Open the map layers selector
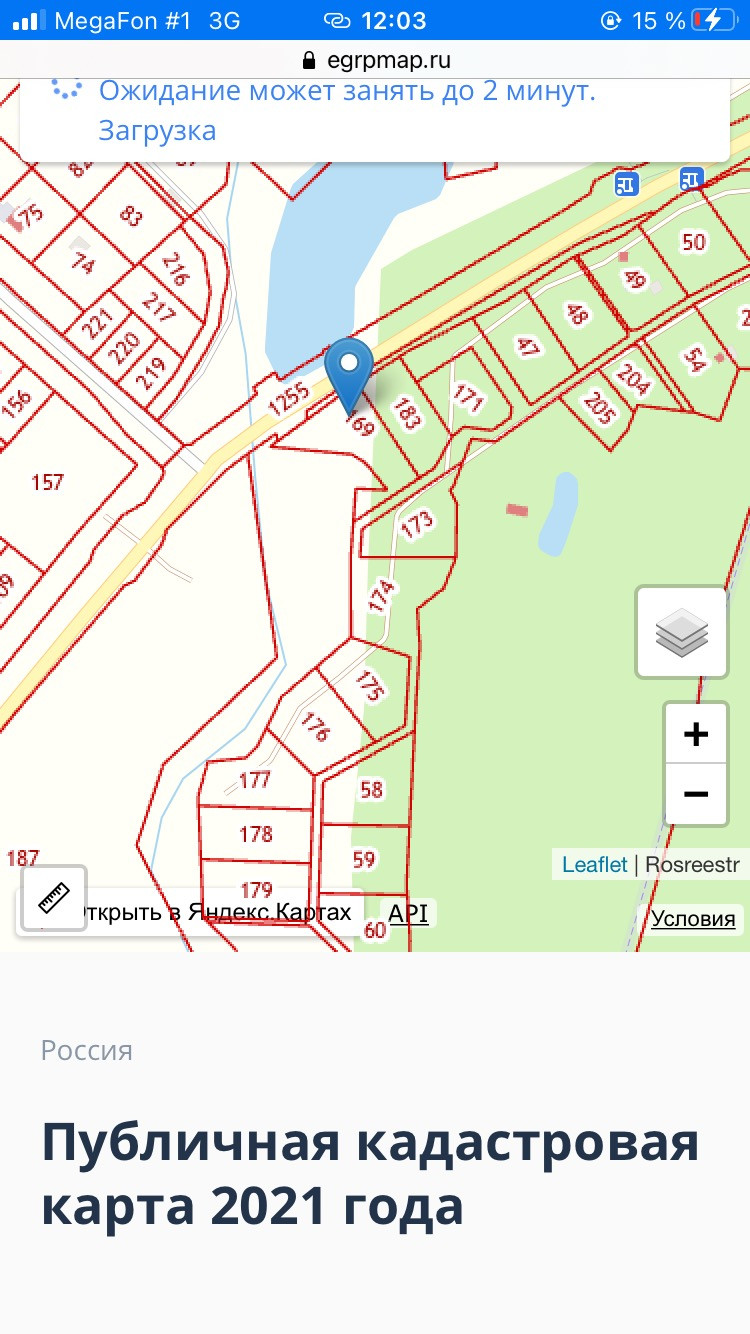This screenshot has width=750, height=1334. click(x=682, y=632)
